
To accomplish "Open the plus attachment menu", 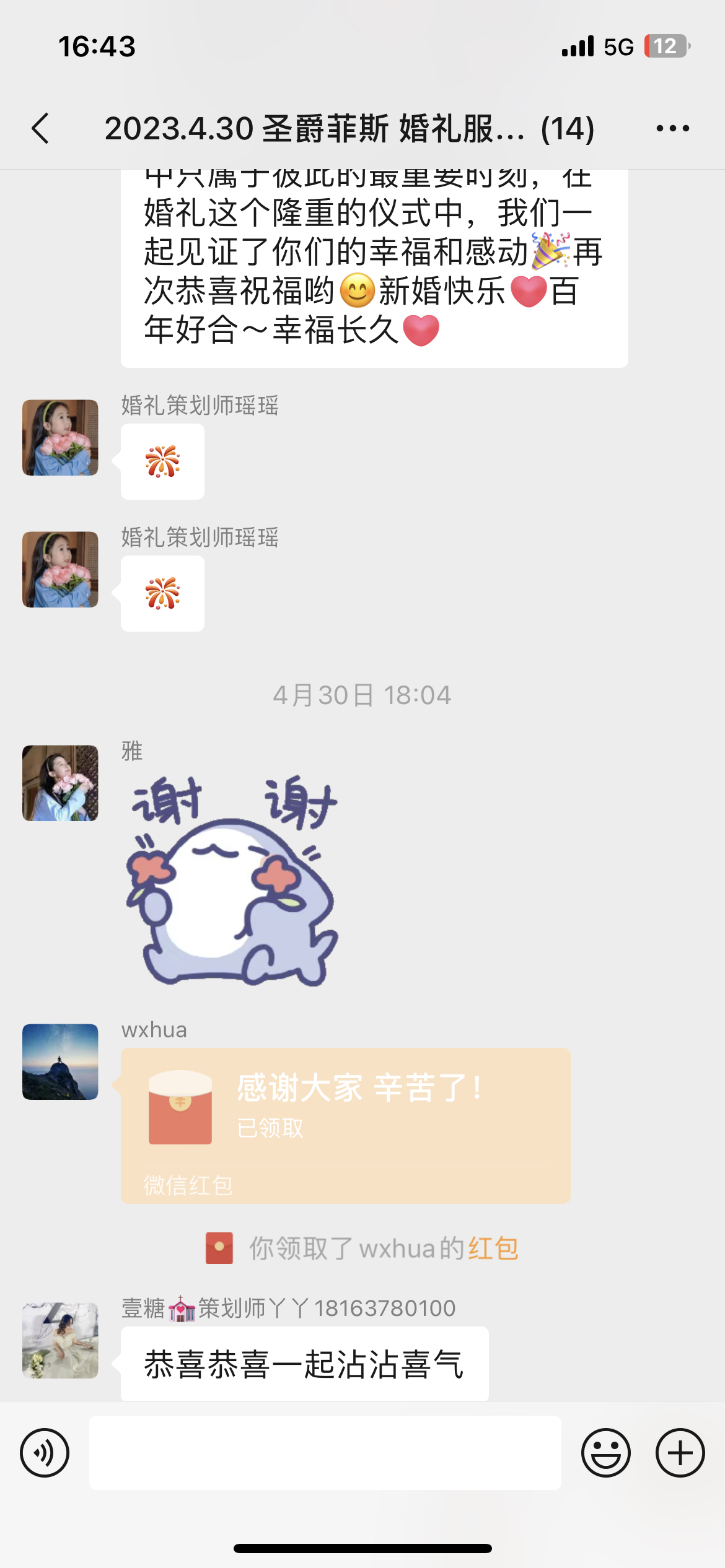I will [x=680, y=1453].
